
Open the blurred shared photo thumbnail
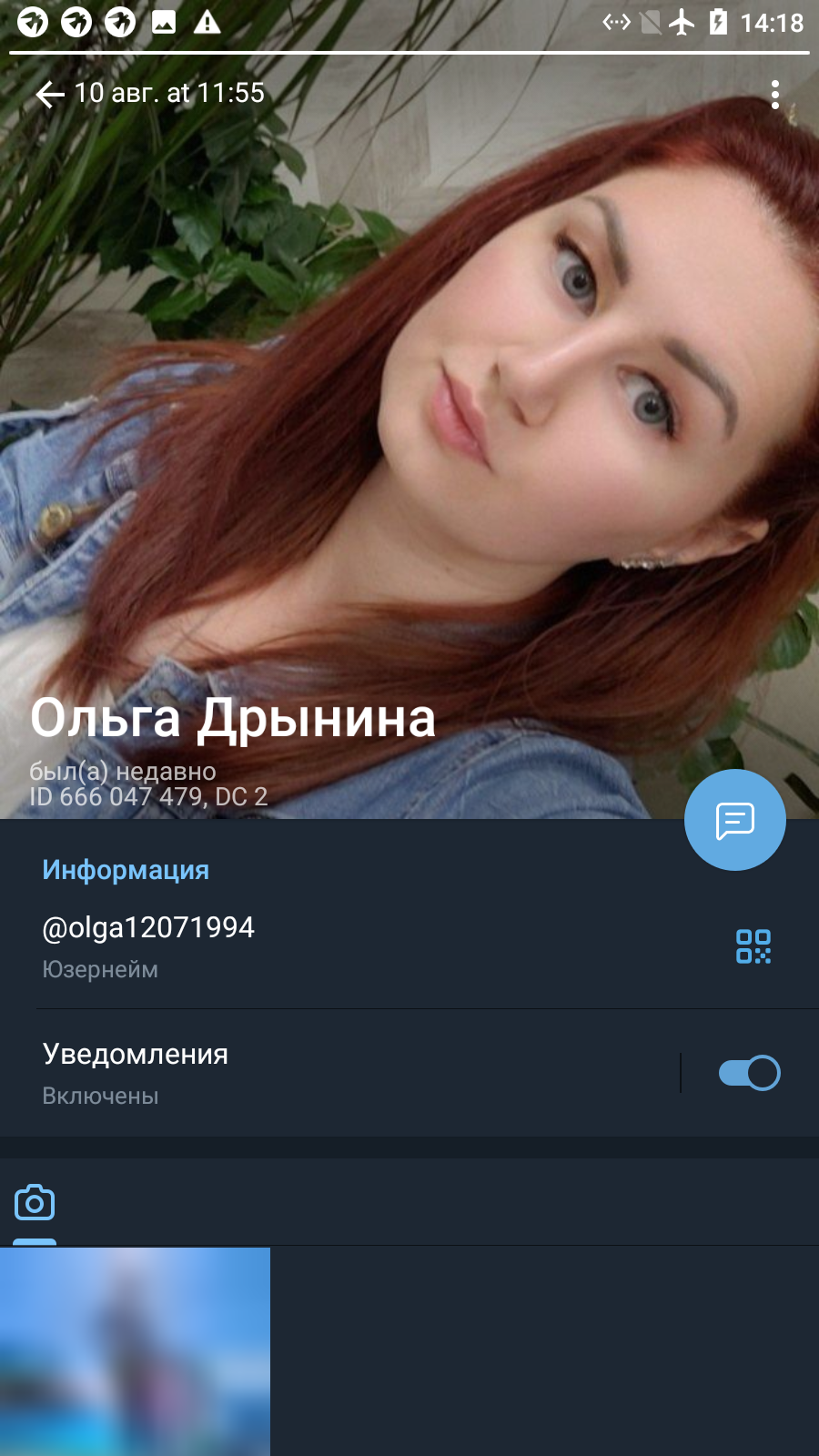(135, 1351)
